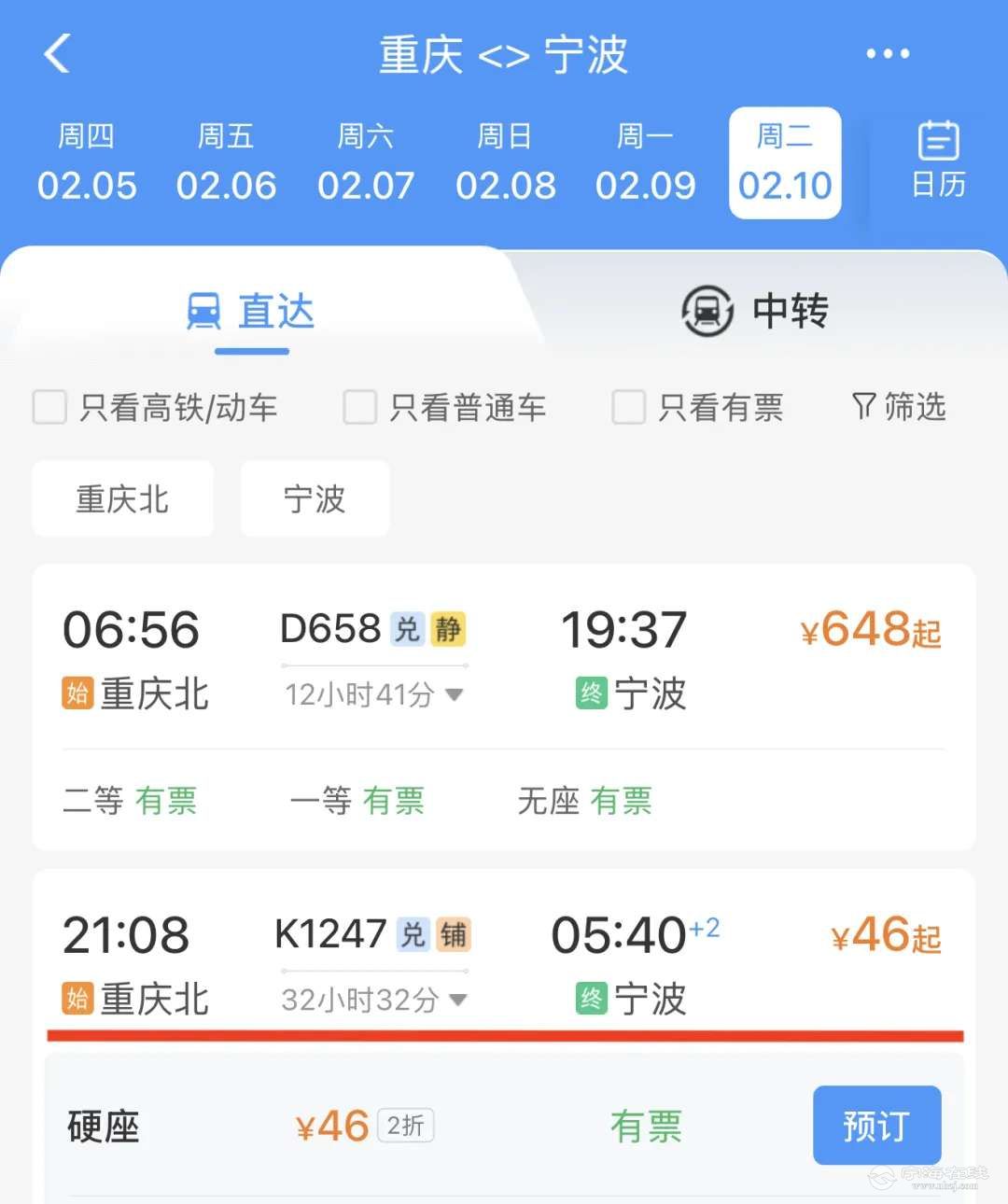Go back using the top-left arrow
1008x1204 pixels.
click(58, 53)
